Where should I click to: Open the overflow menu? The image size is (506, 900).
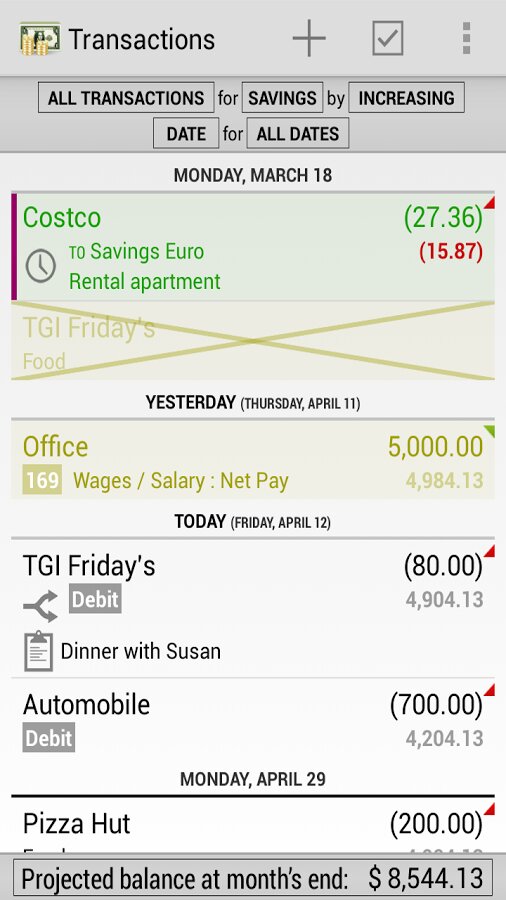(x=466, y=38)
